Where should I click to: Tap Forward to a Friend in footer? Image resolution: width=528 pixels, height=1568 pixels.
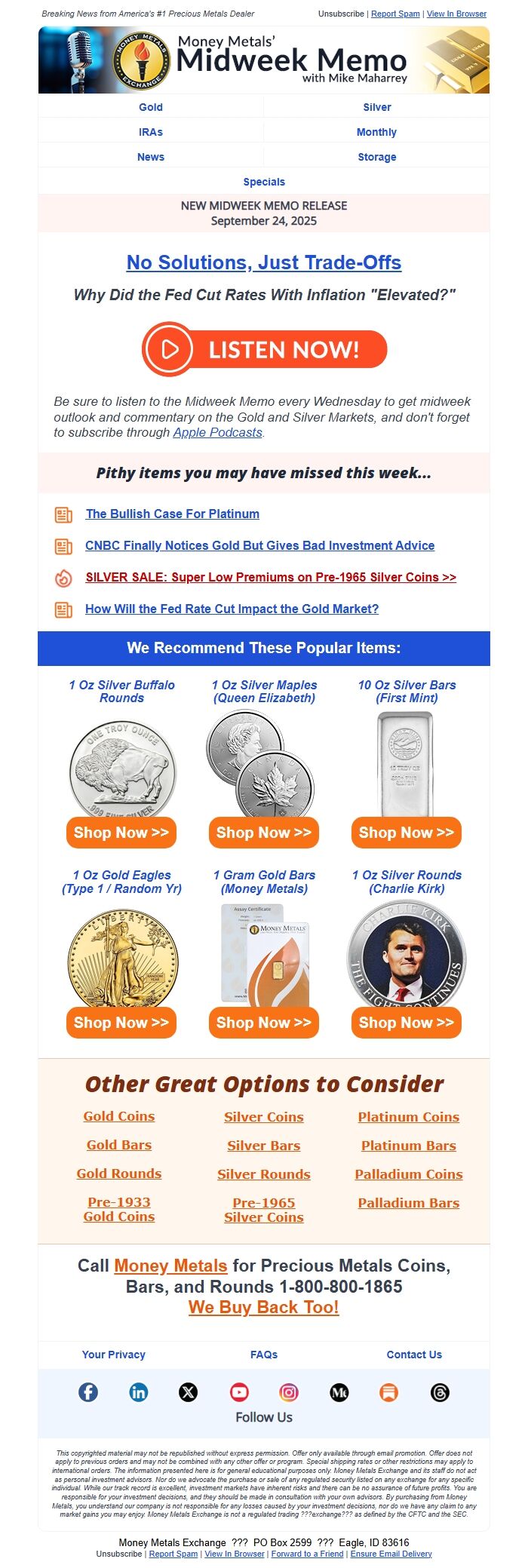pos(307,1554)
